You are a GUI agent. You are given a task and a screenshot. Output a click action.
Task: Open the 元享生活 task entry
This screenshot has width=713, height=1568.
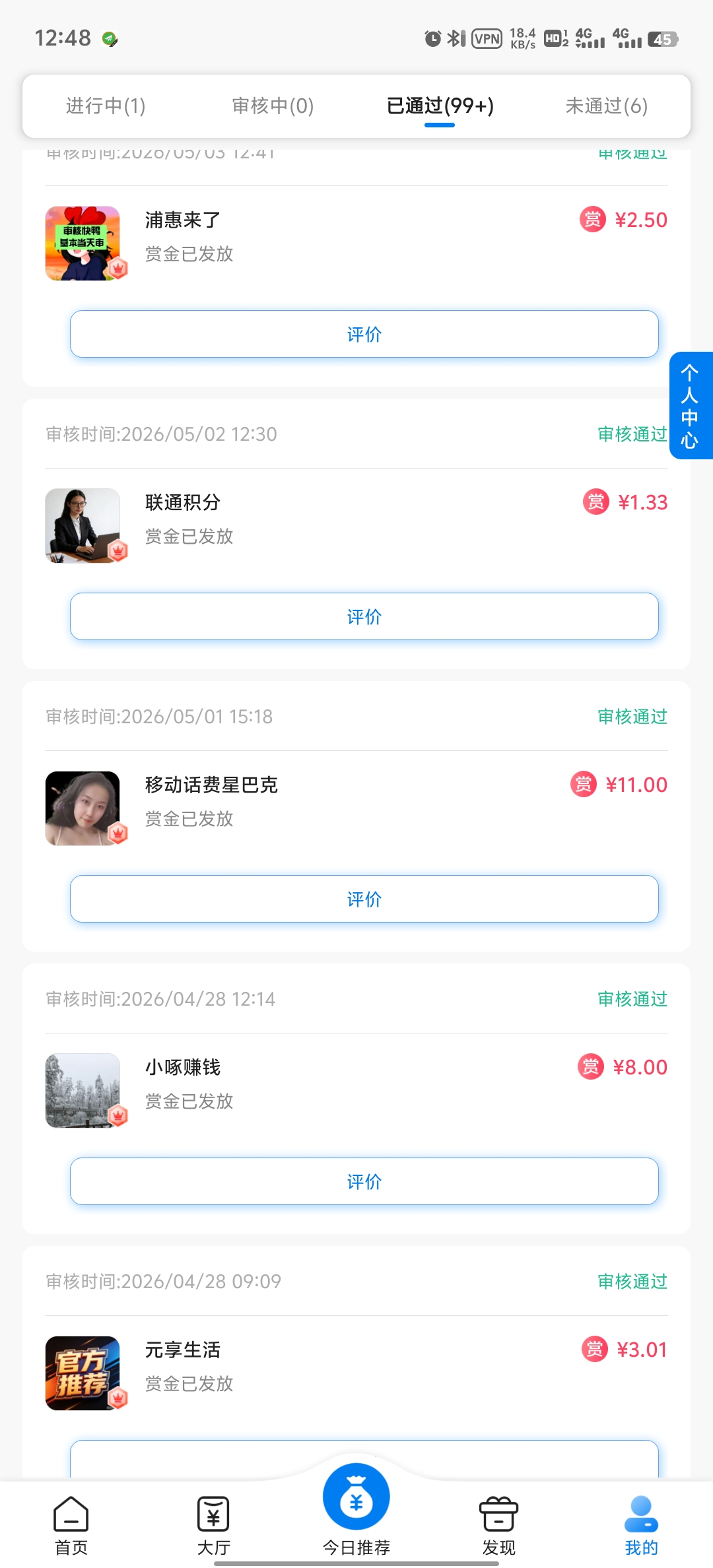[356, 1373]
